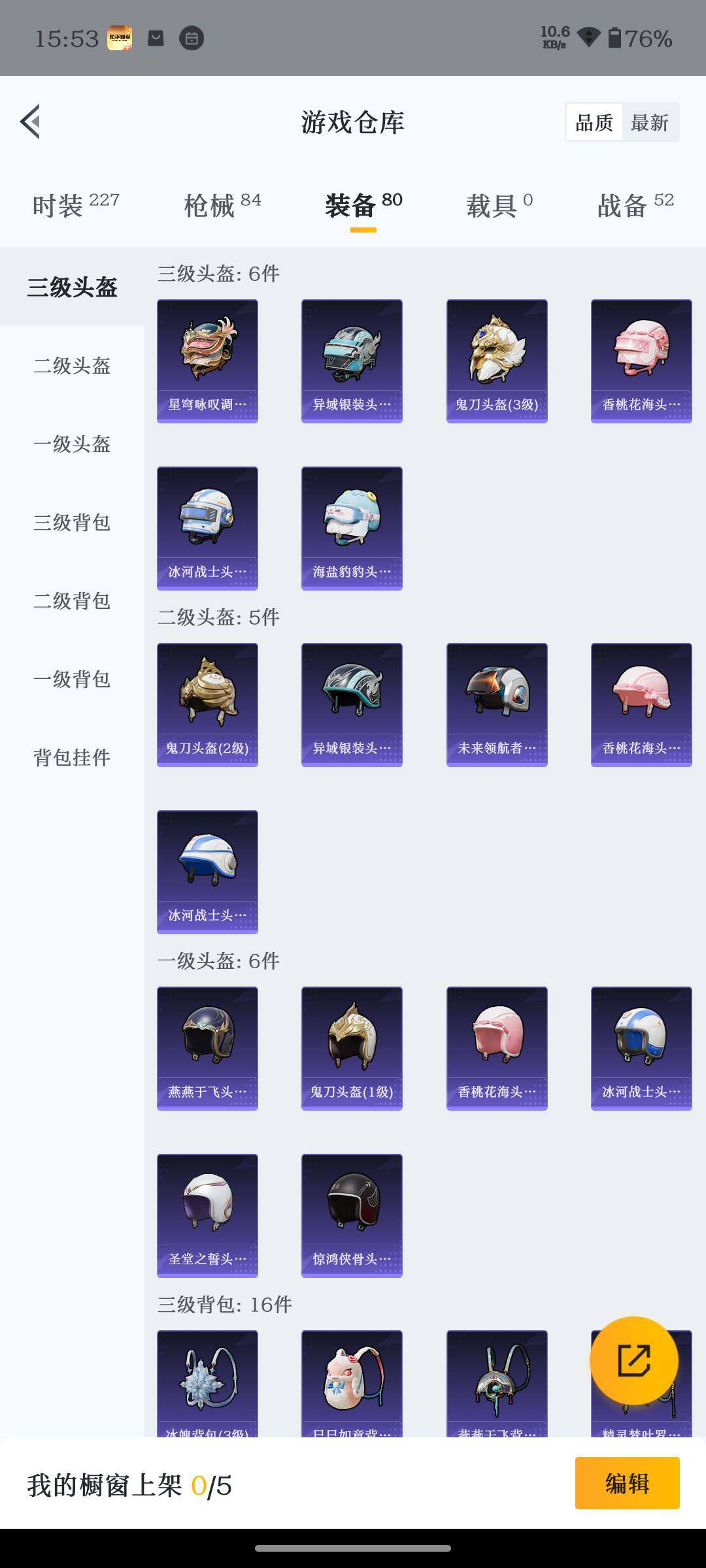The width and height of the screenshot is (706, 1568).
Task: View the 海盐豹豹头 helmet item
Action: [x=352, y=528]
